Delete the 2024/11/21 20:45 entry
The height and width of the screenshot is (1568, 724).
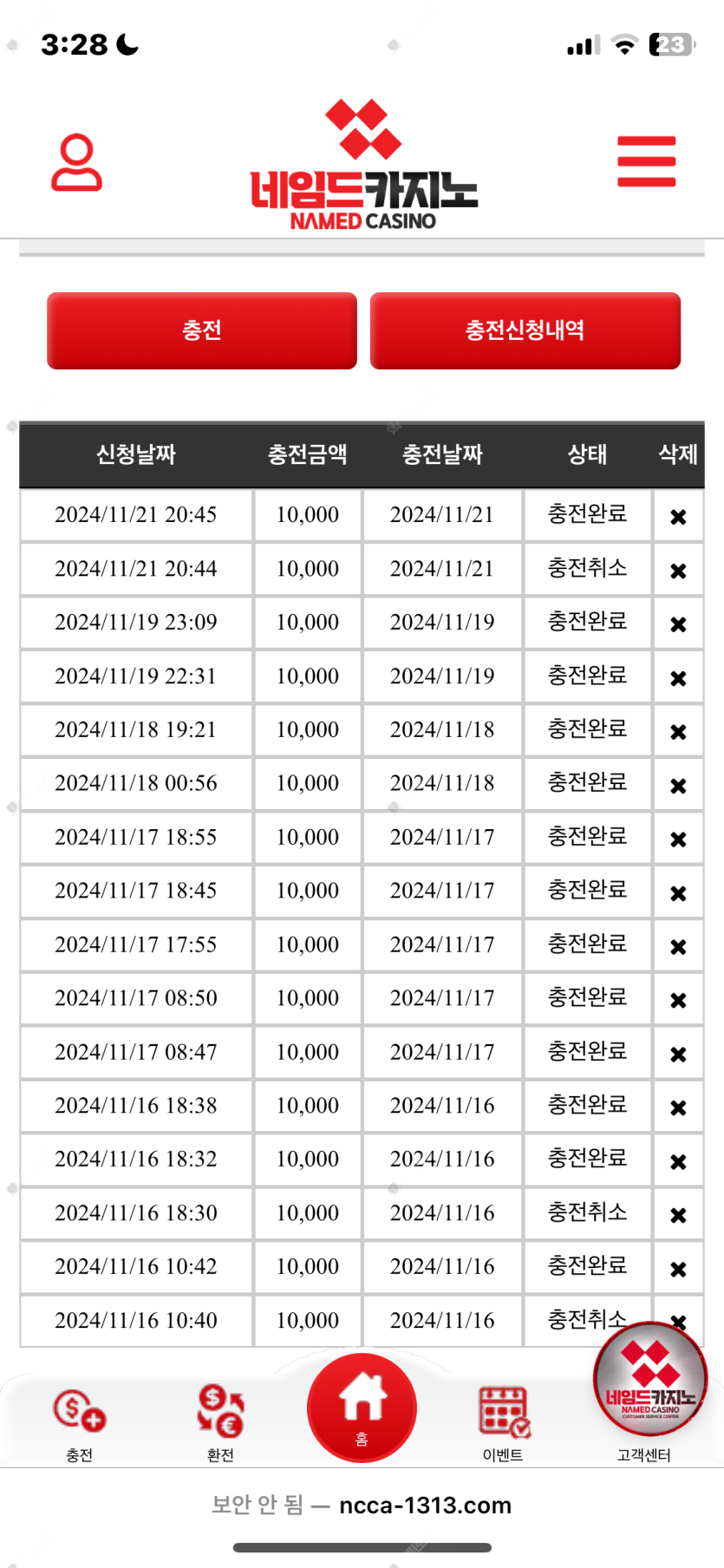678,517
